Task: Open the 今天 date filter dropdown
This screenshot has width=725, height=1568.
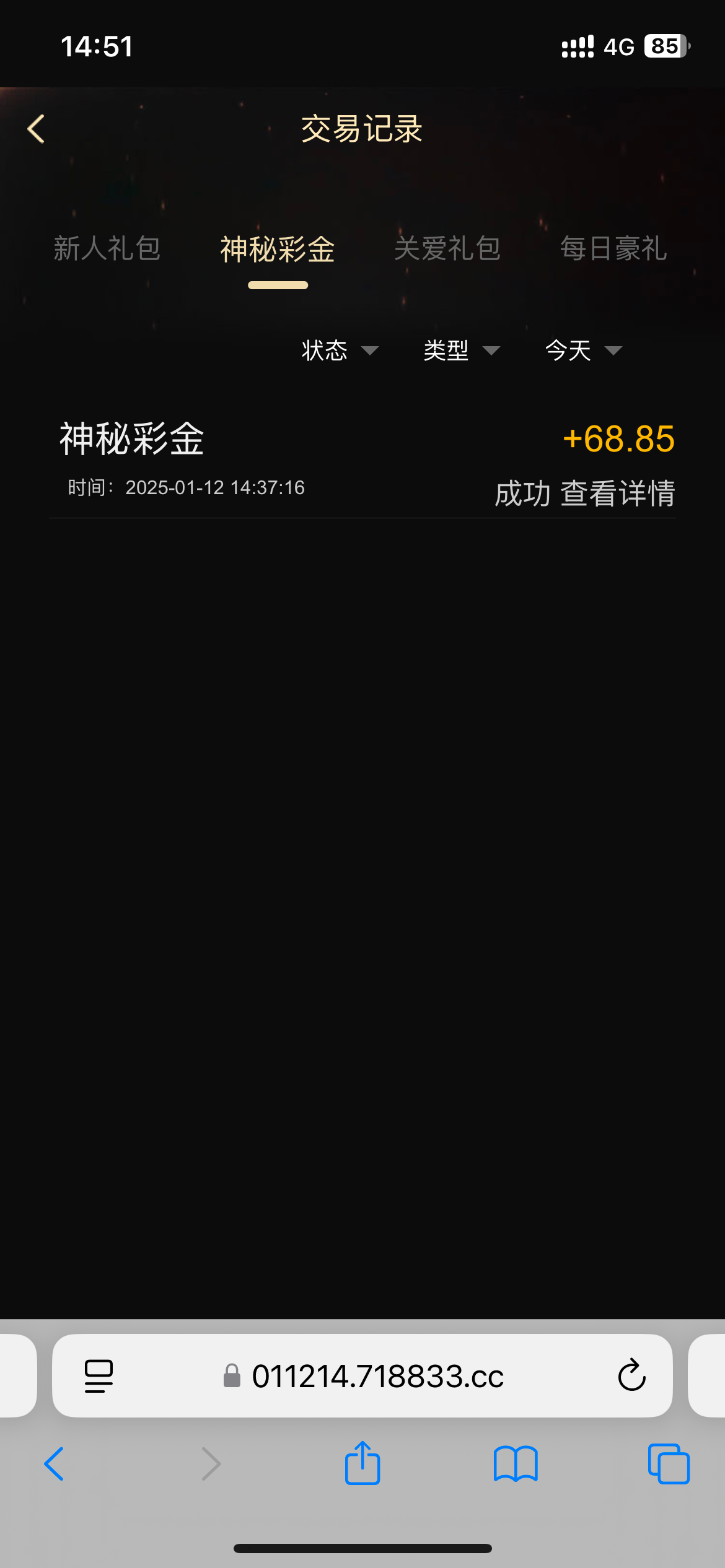Action: pos(583,351)
